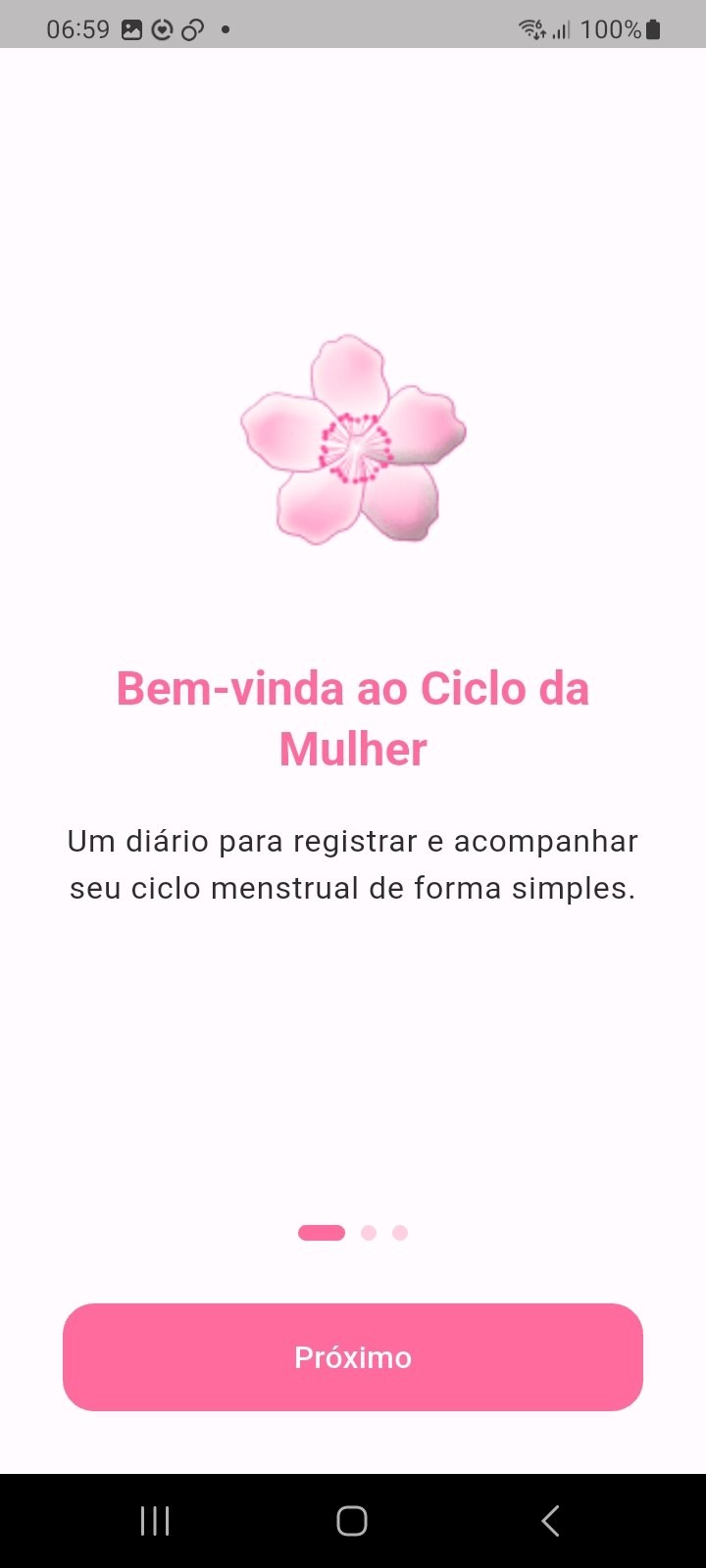Tap the second page indicator dot
The image size is (706, 1568).
(x=369, y=1232)
